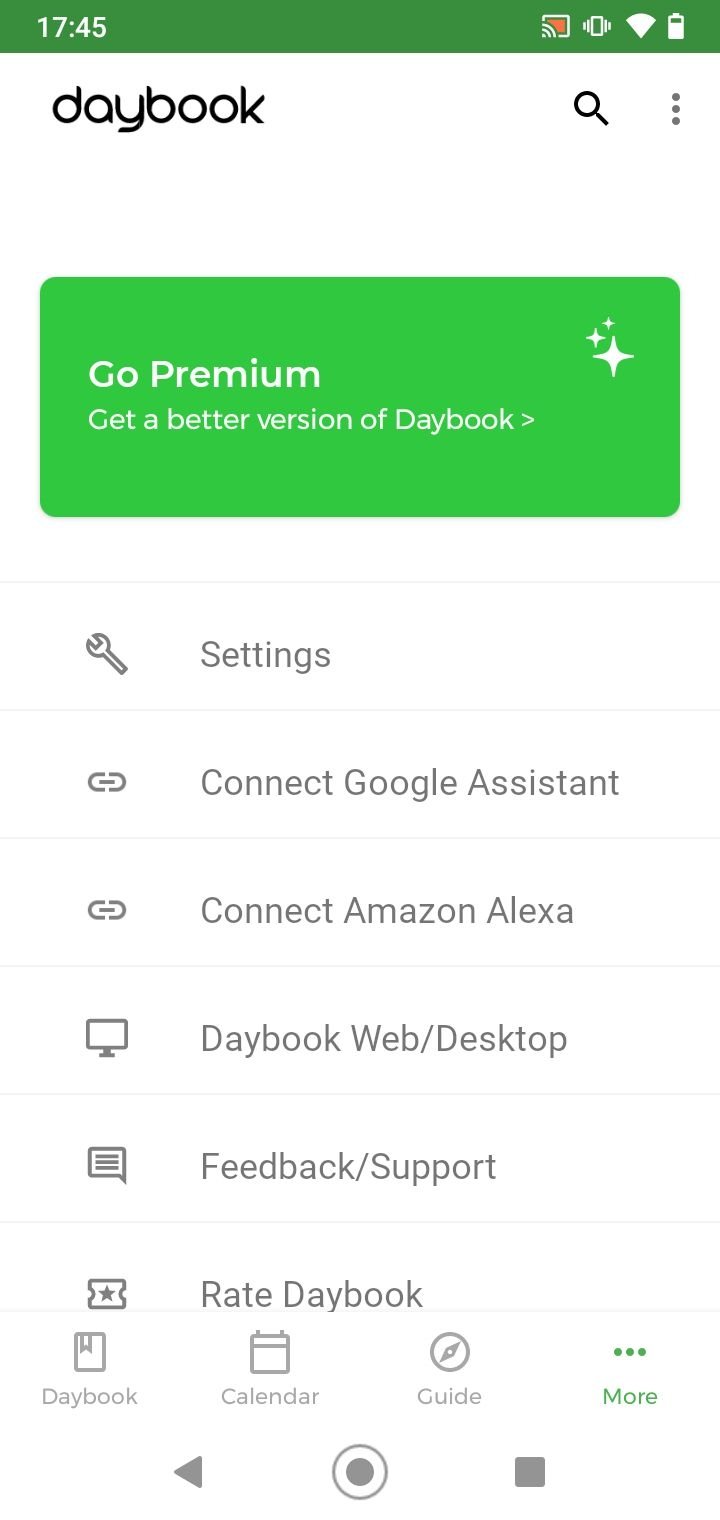Switch to the Daybook tab
Viewport: 720px width, 1520px height.
pyautogui.click(x=90, y=1369)
